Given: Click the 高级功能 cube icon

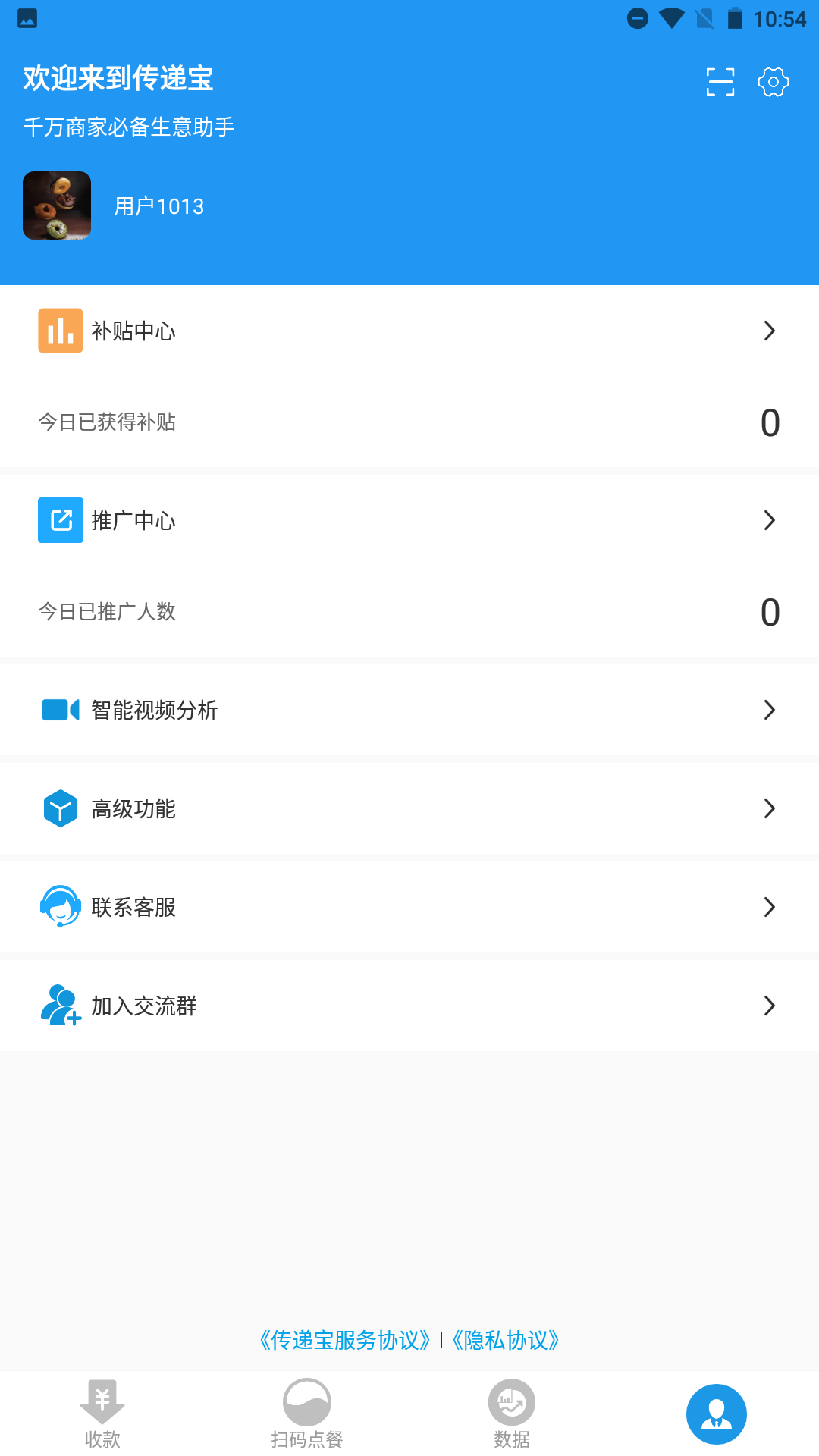Looking at the screenshot, I should [x=61, y=809].
